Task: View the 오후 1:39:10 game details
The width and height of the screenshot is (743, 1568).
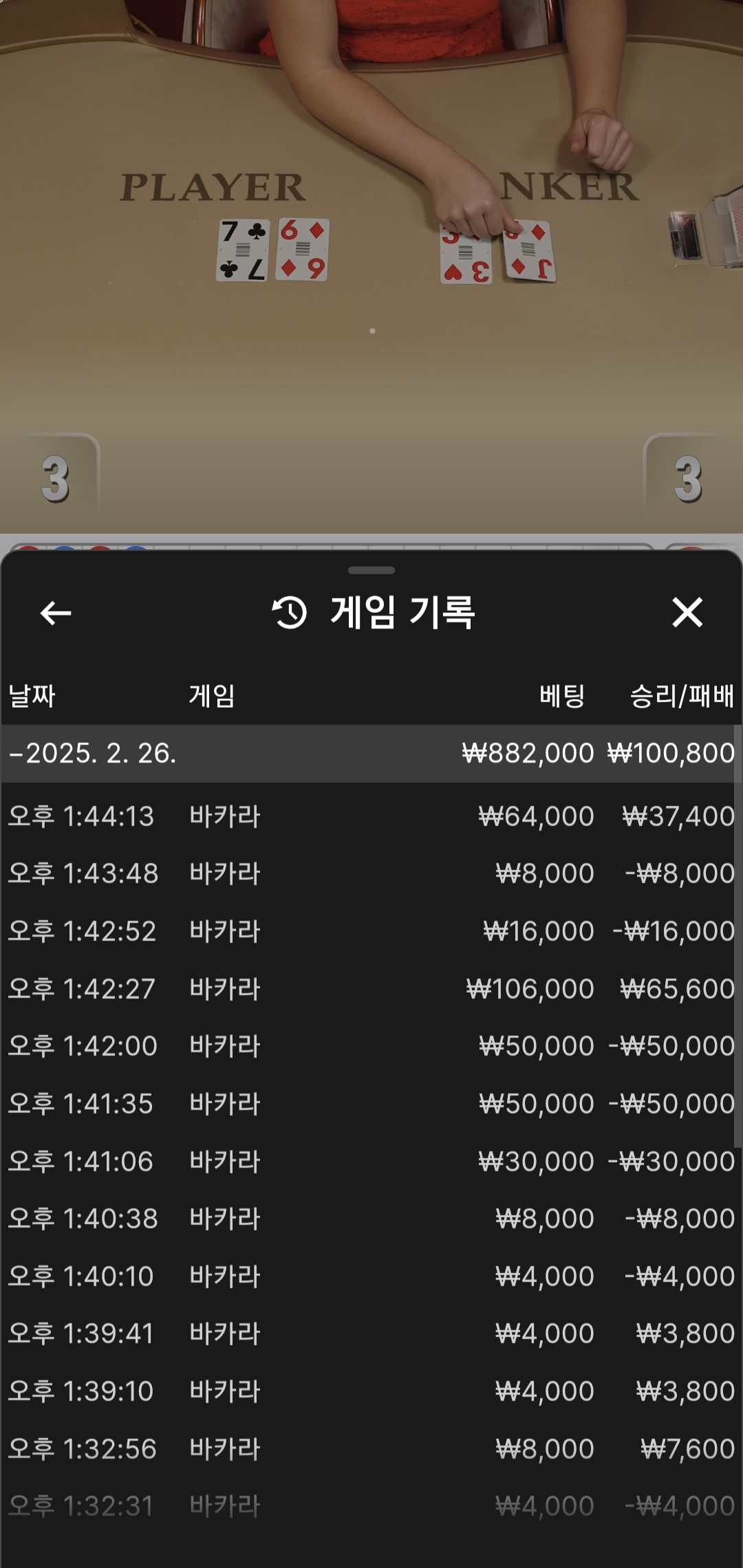Action: (371, 1391)
